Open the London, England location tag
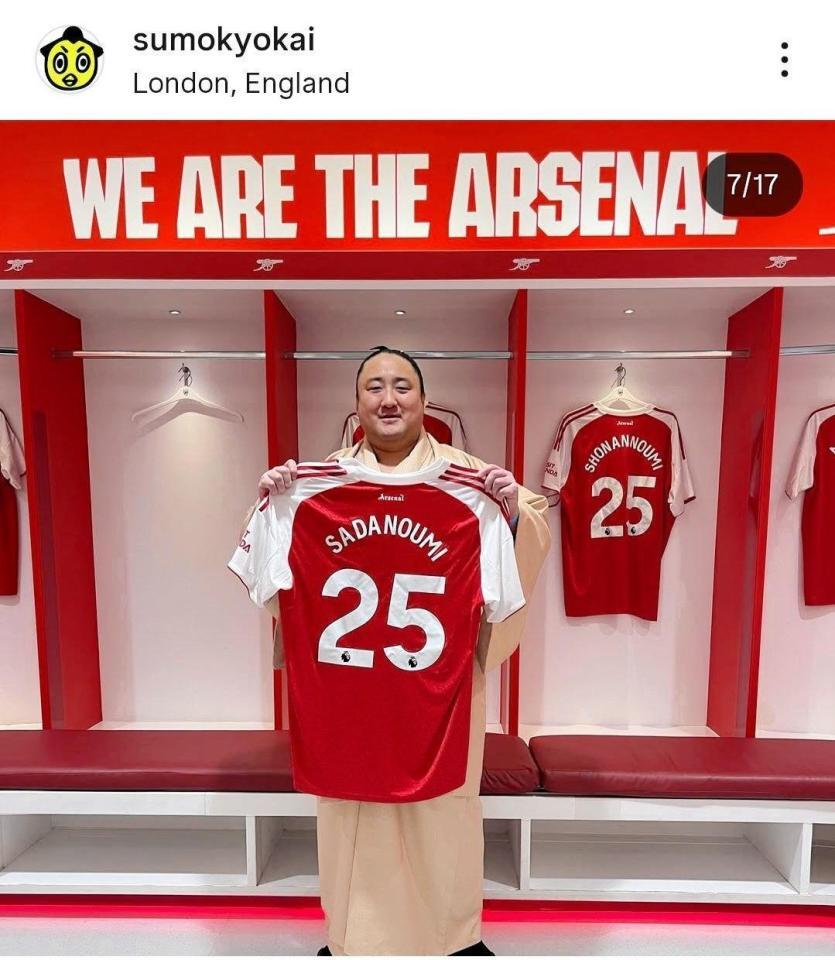The width and height of the screenshot is (835, 960). (x=241, y=84)
